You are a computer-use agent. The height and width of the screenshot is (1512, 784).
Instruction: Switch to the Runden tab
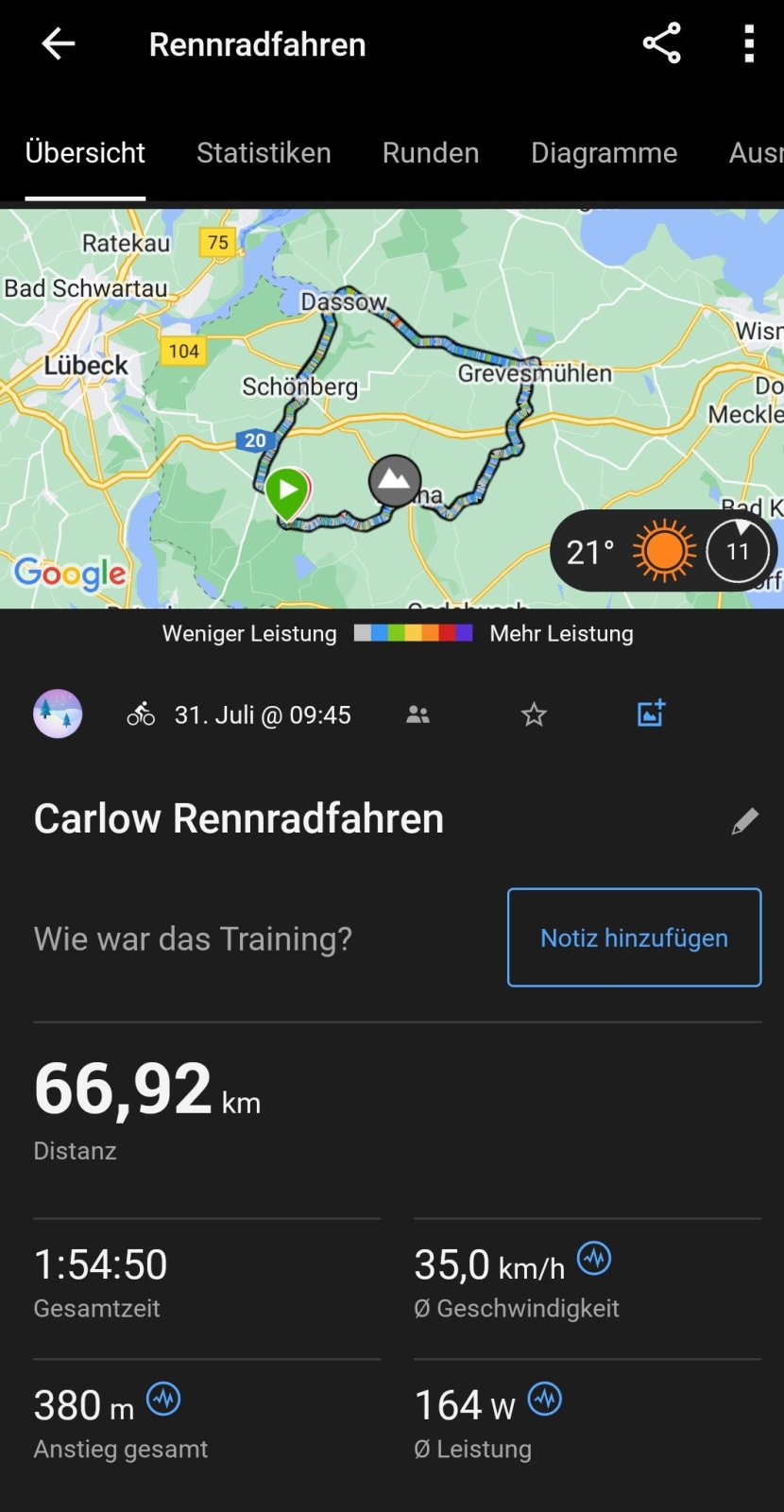click(x=431, y=153)
